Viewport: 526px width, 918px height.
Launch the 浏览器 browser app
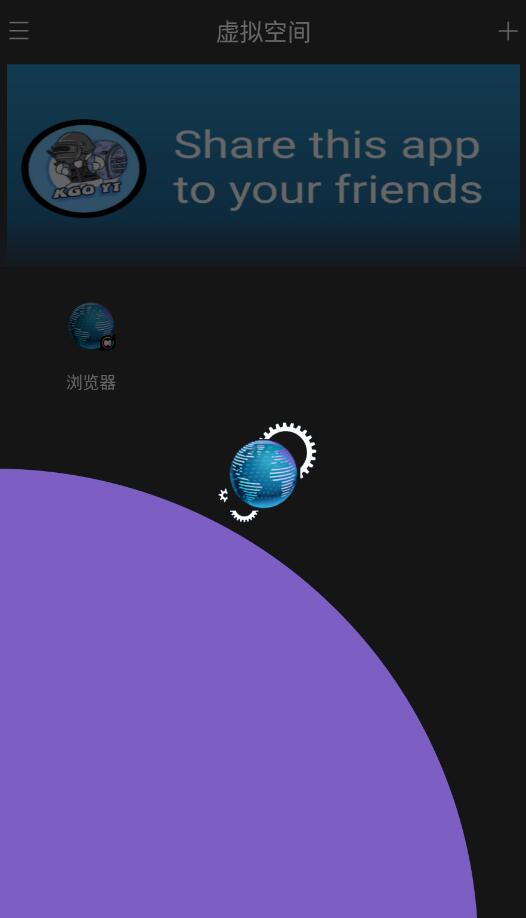pos(91,345)
